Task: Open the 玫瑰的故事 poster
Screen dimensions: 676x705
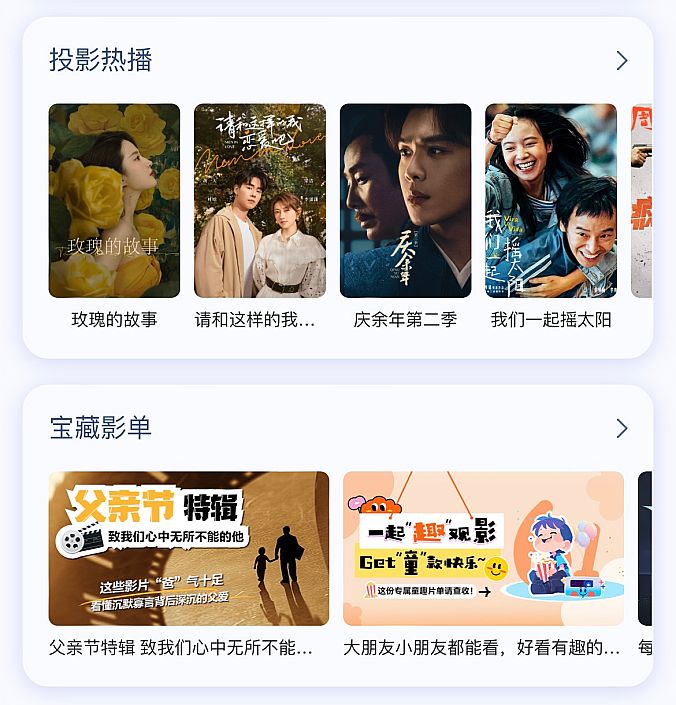Action: coord(114,201)
